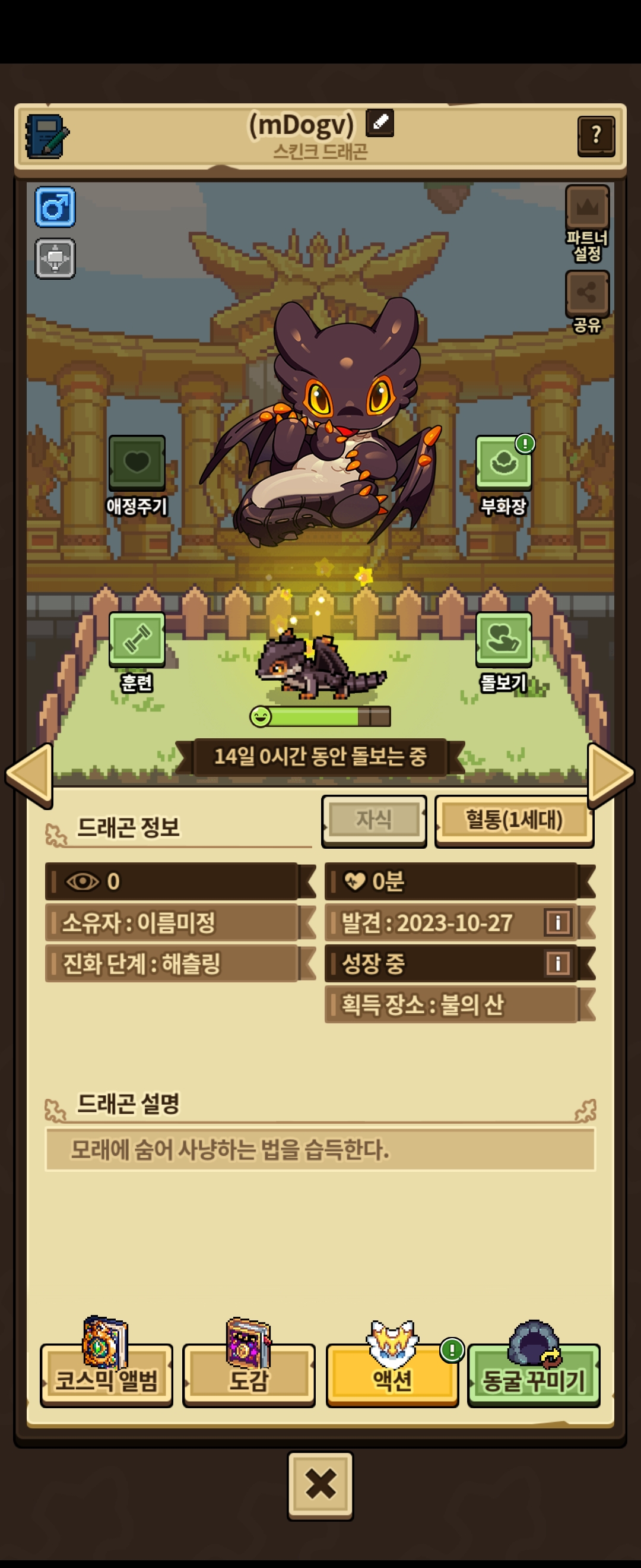Close the dragon info screen
641x1568 pixels.
320,1486
